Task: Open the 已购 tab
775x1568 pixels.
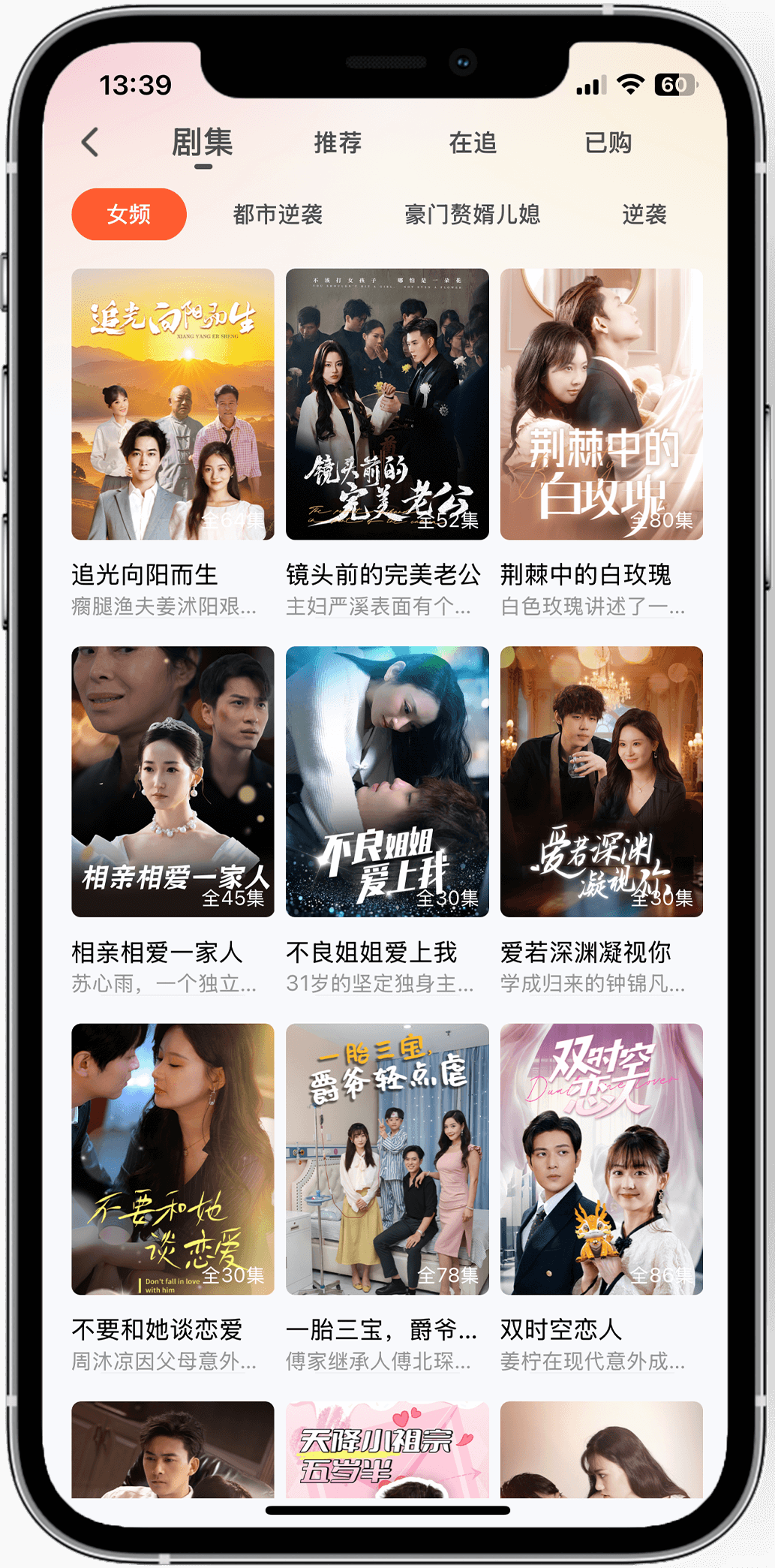Action: coord(608,142)
